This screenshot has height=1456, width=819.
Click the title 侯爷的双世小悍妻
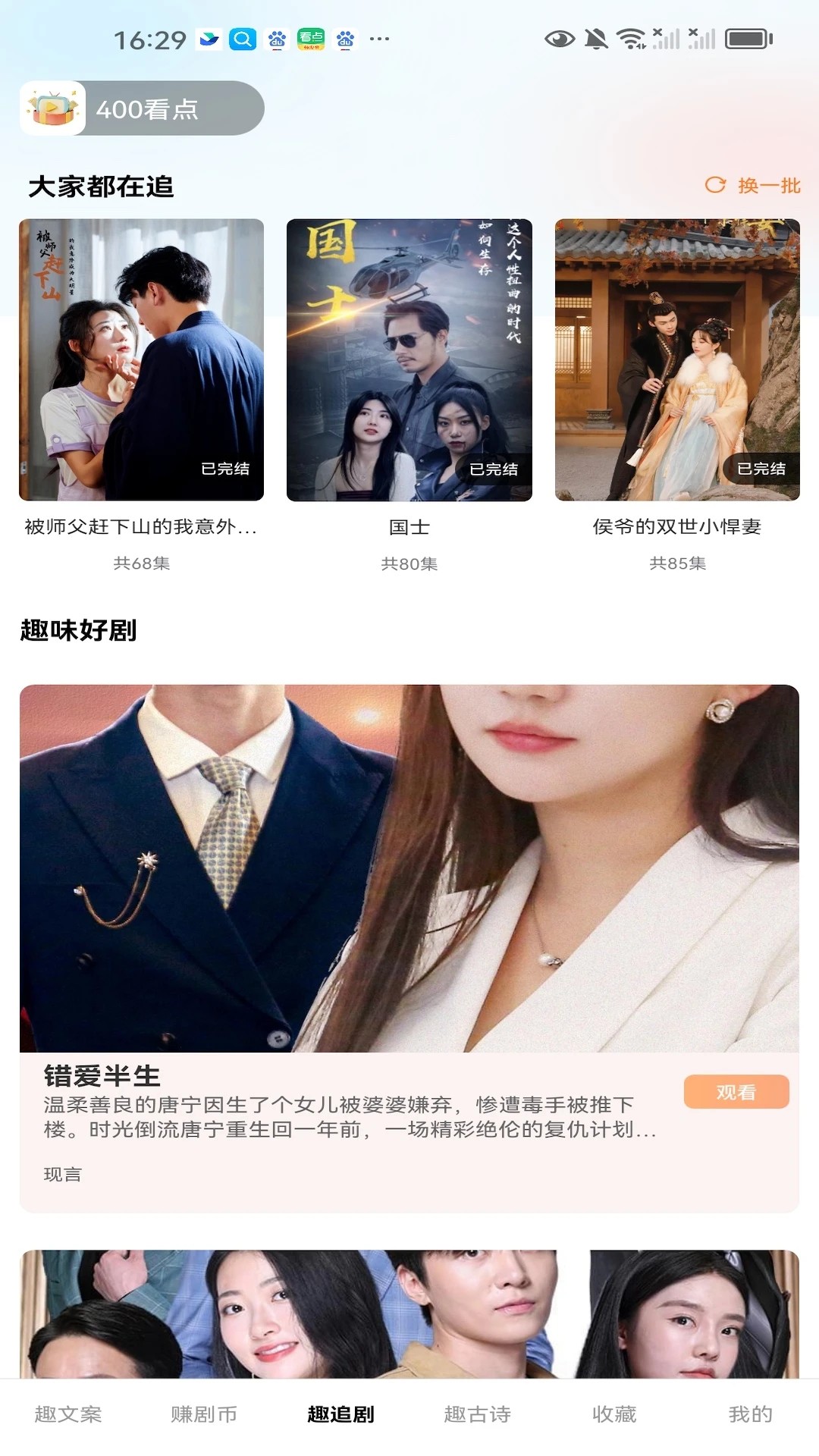(677, 529)
